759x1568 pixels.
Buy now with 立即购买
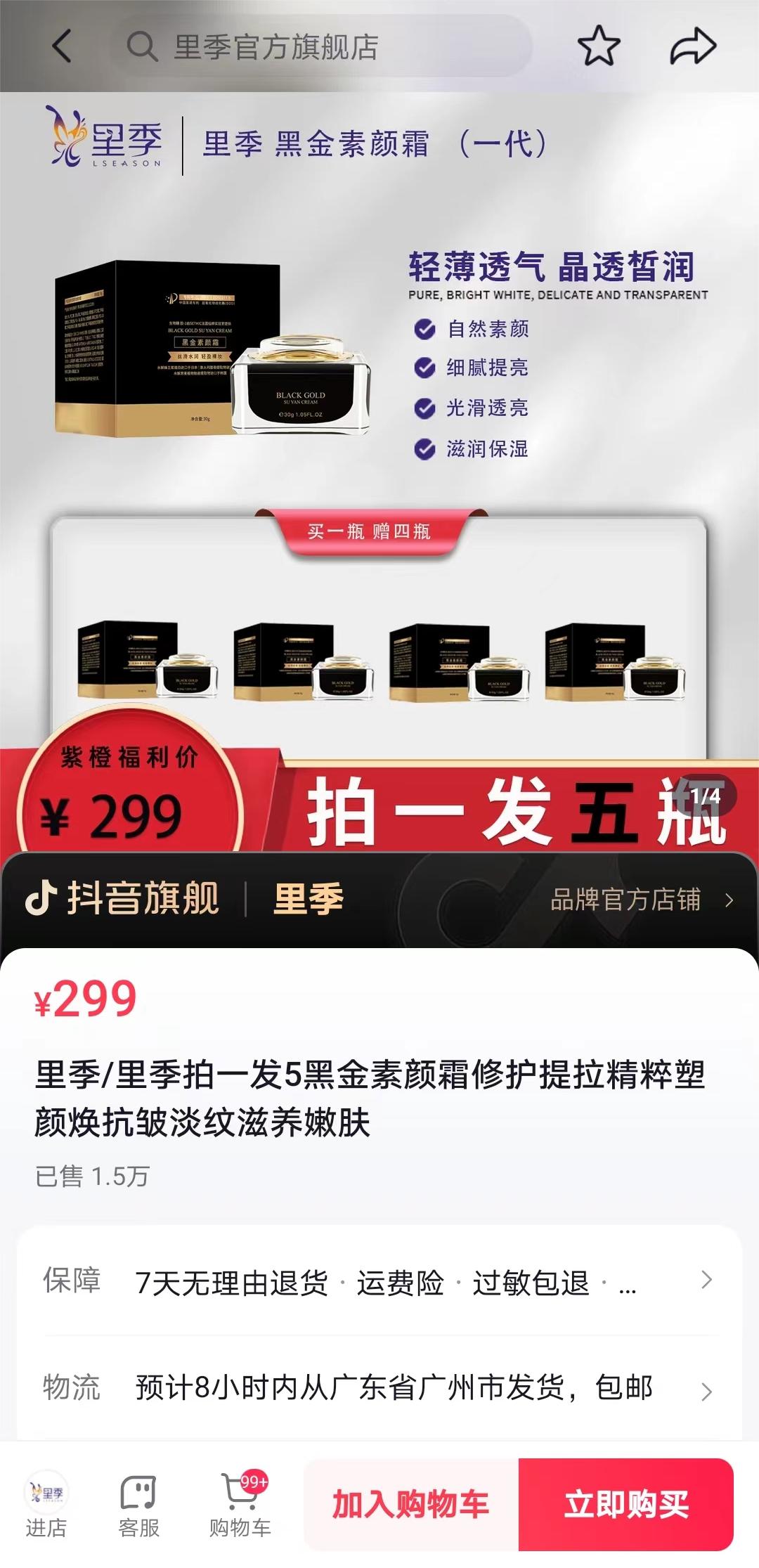[x=626, y=1504]
